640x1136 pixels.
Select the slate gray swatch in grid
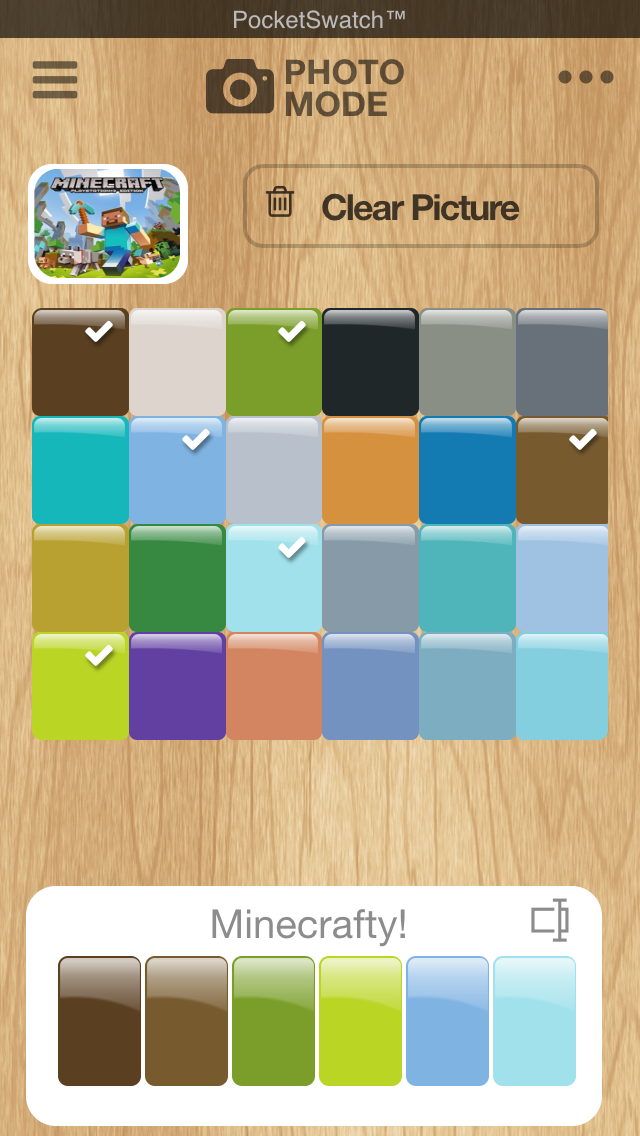[562, 362]
